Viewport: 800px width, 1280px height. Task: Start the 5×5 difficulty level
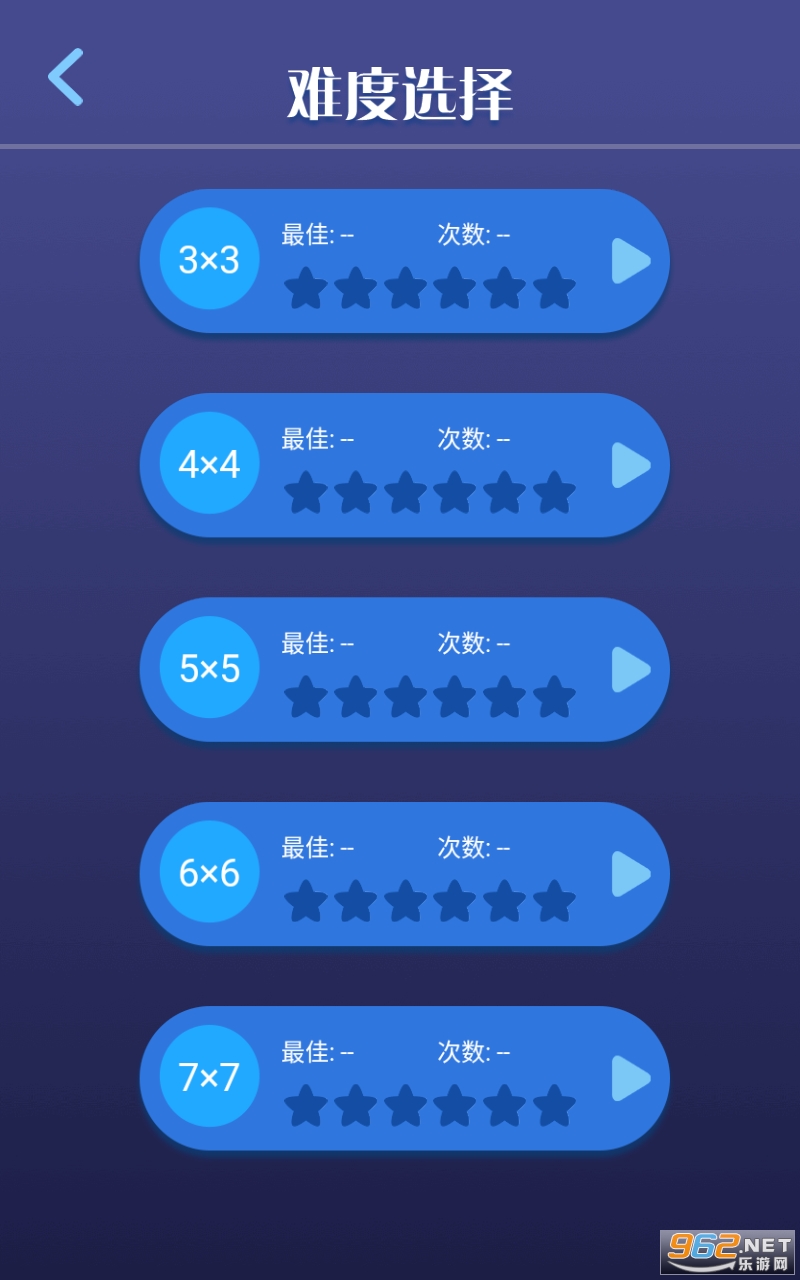[x=631, y=669]
